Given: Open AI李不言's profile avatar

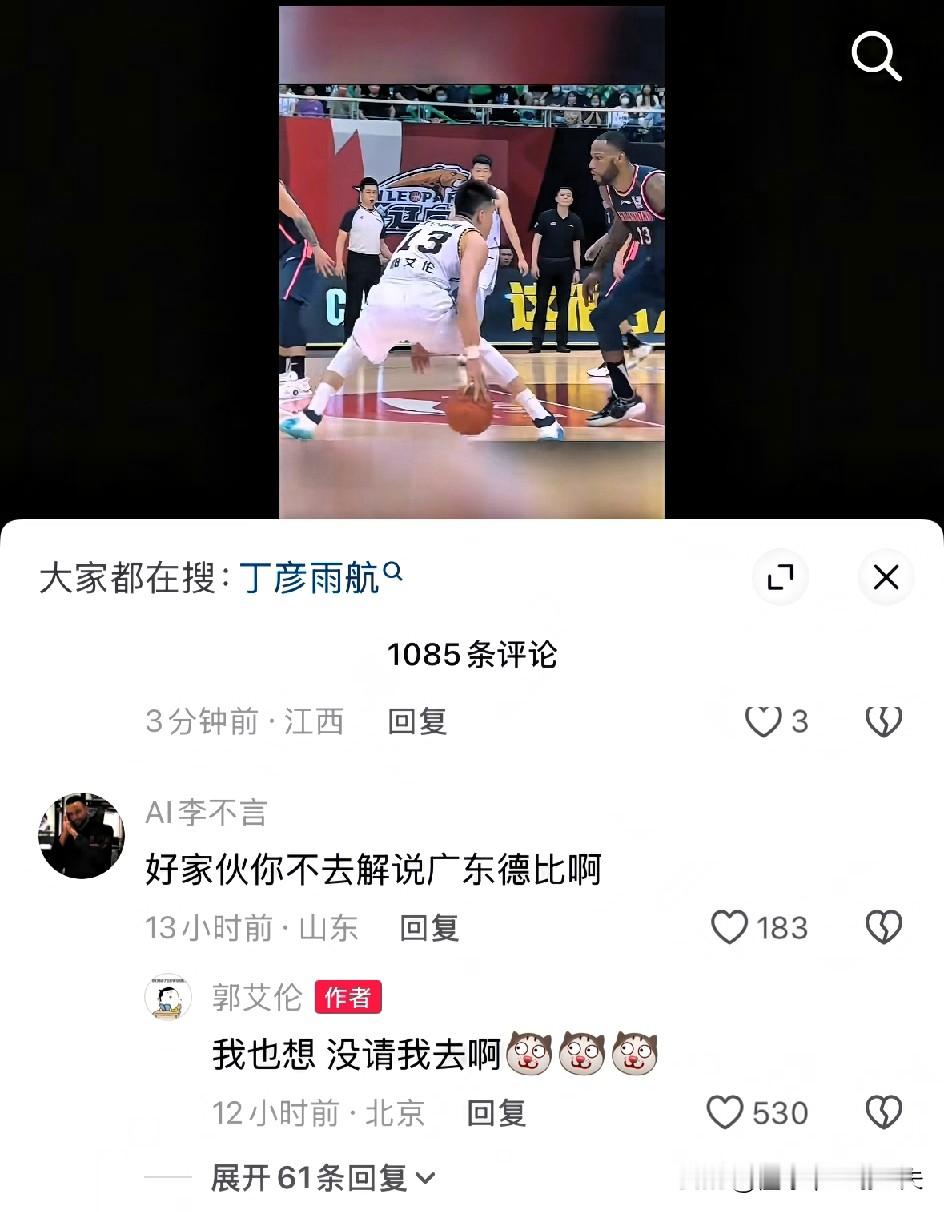Looking at the screenshot, I should click(81, 835).
